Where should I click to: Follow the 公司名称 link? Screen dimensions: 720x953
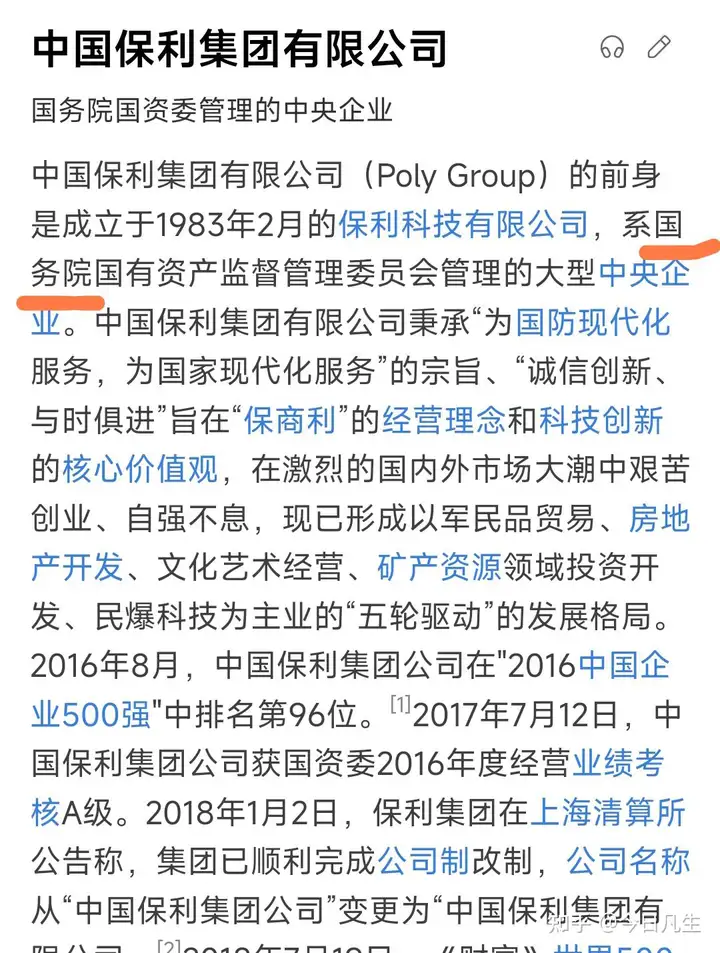[x=628, y=861]
